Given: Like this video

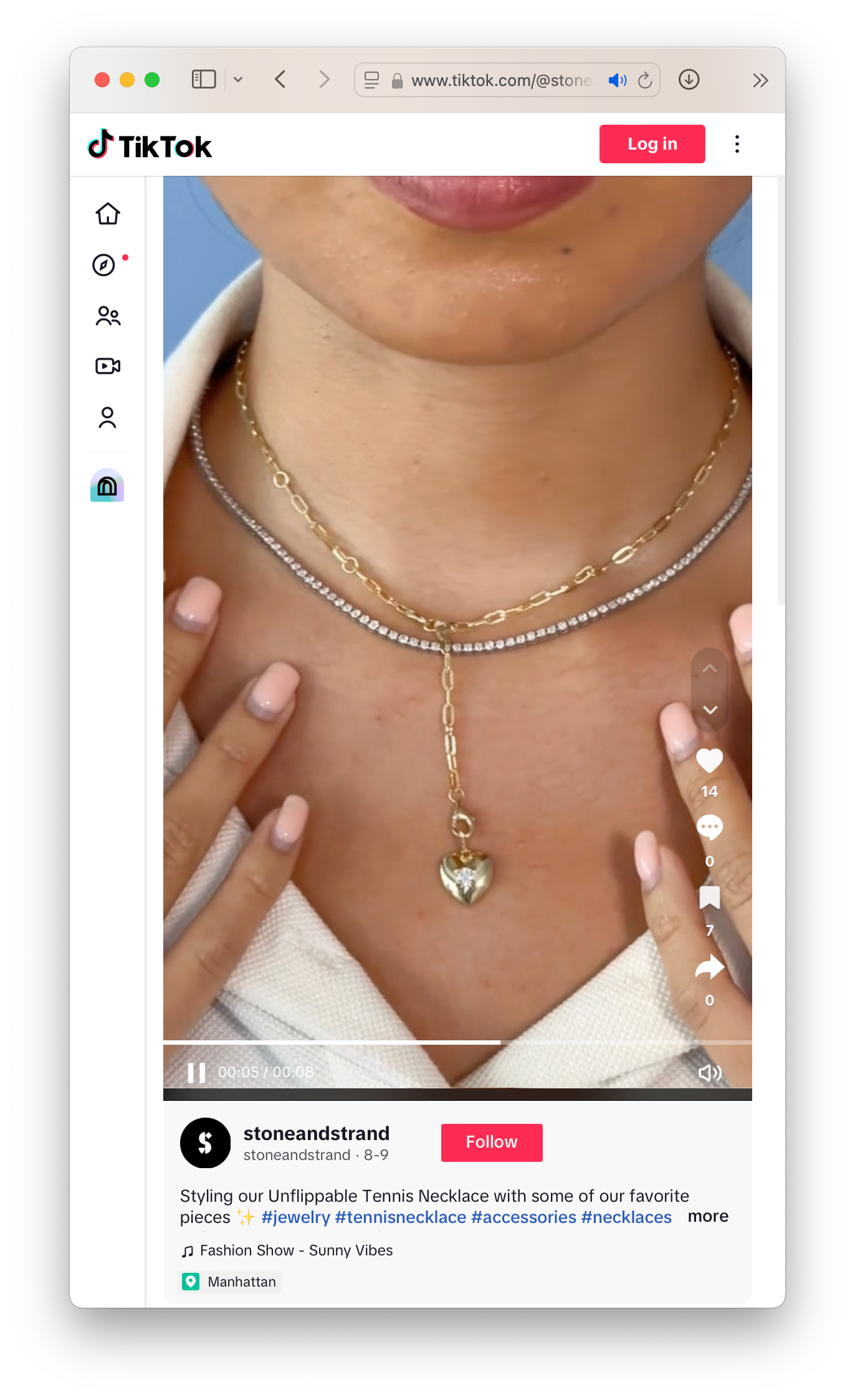Looking at the screenshot, I should (x=709, y=760).
